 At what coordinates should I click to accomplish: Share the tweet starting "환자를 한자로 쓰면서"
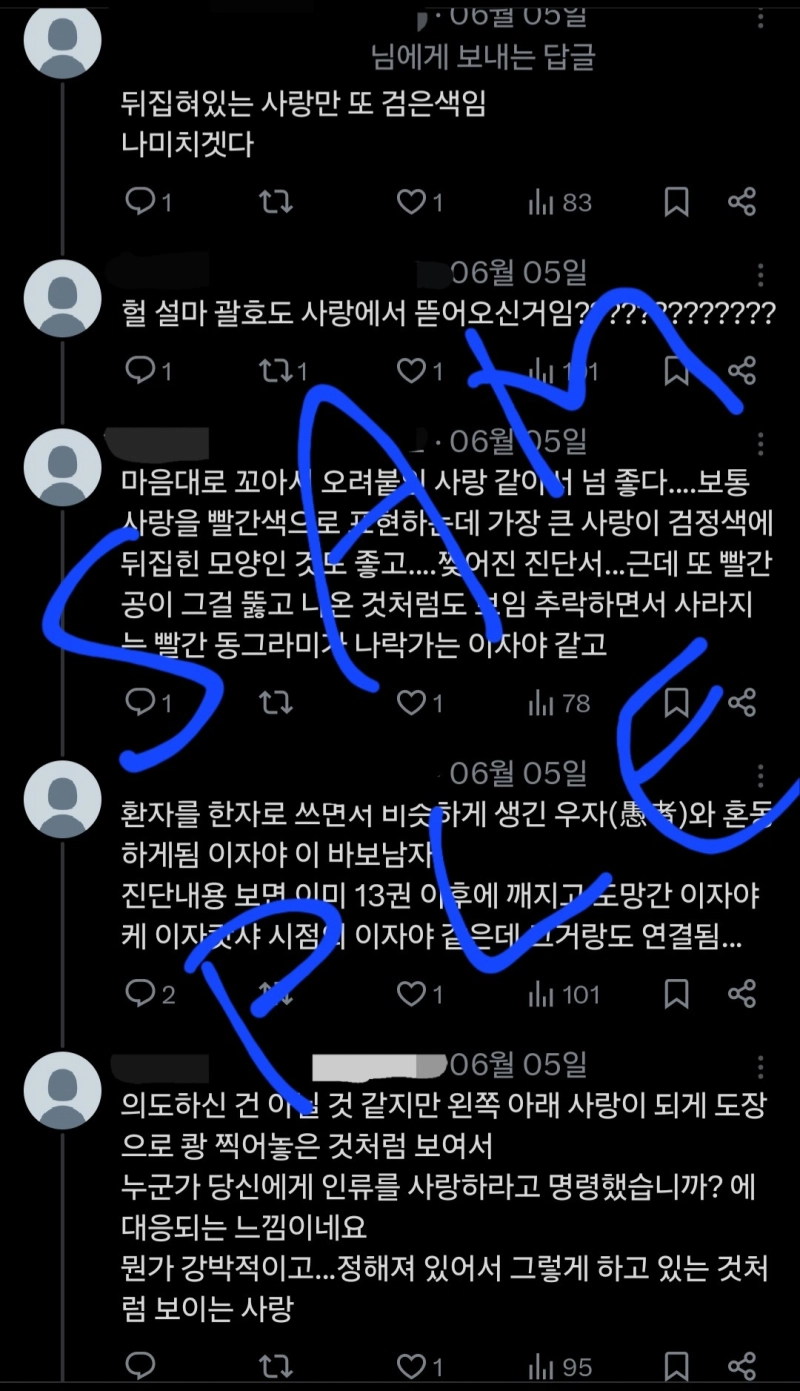(741, 994)
